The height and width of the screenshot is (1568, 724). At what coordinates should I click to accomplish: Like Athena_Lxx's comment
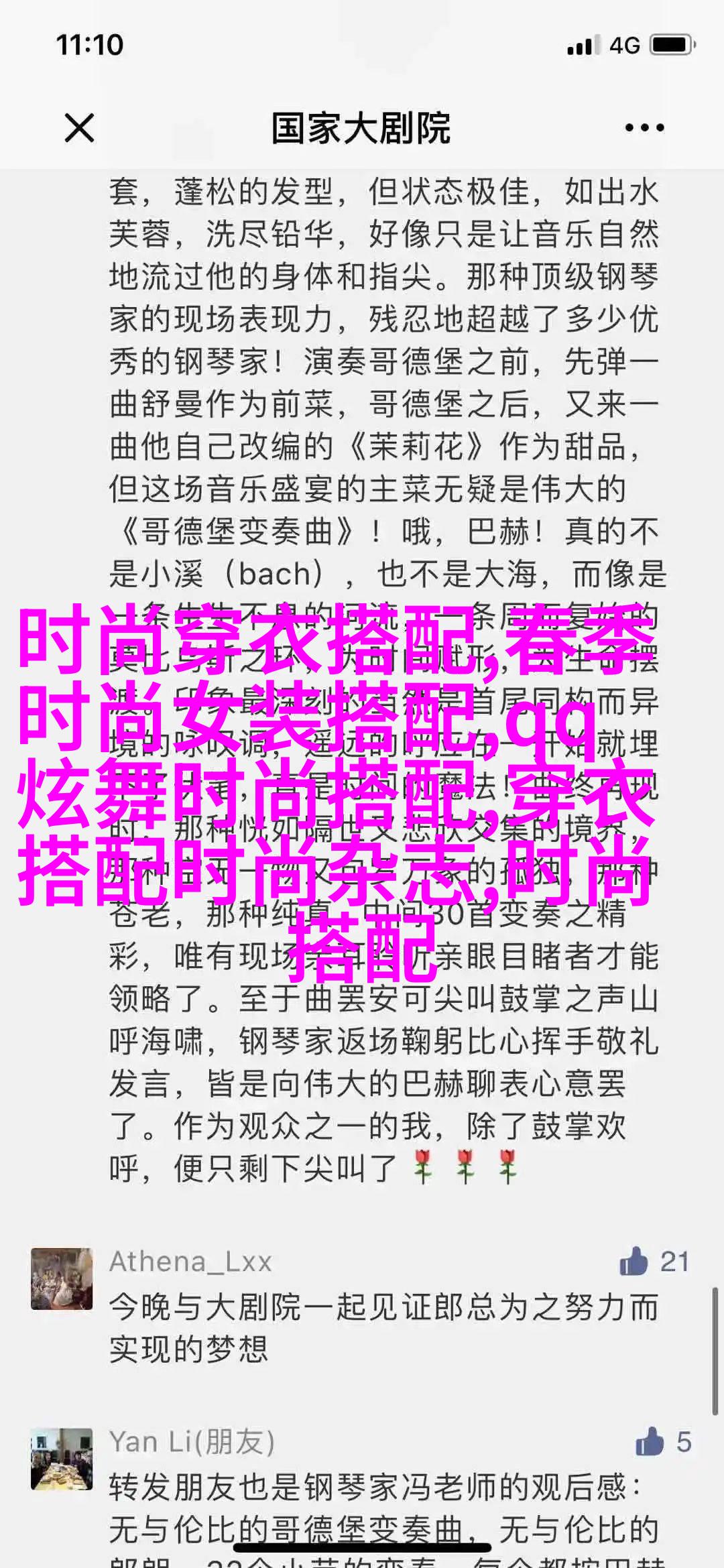point(634,1261)
